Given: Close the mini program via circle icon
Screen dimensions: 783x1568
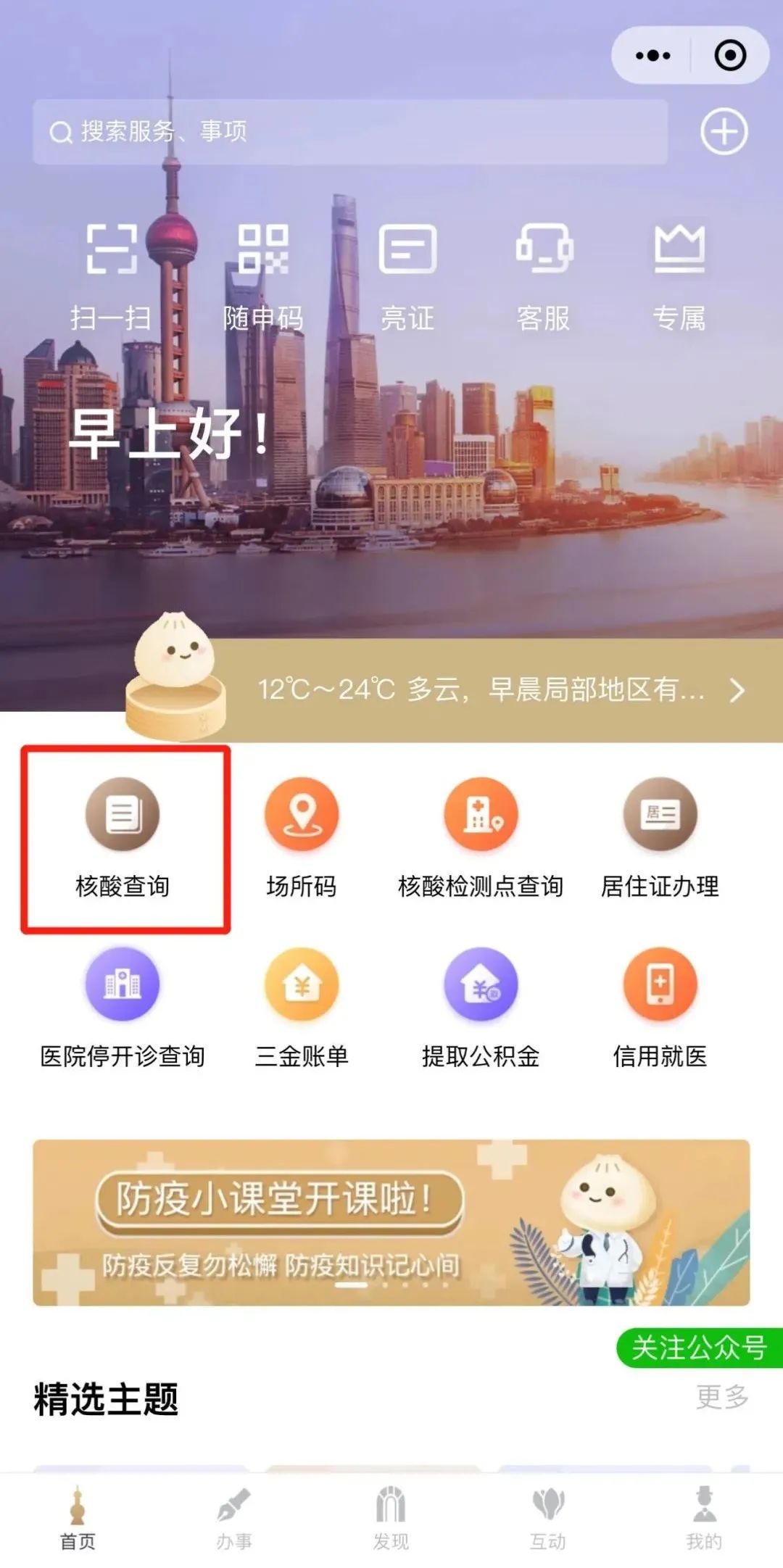Looking at the screenshot, I should click(x=729, y=56).
